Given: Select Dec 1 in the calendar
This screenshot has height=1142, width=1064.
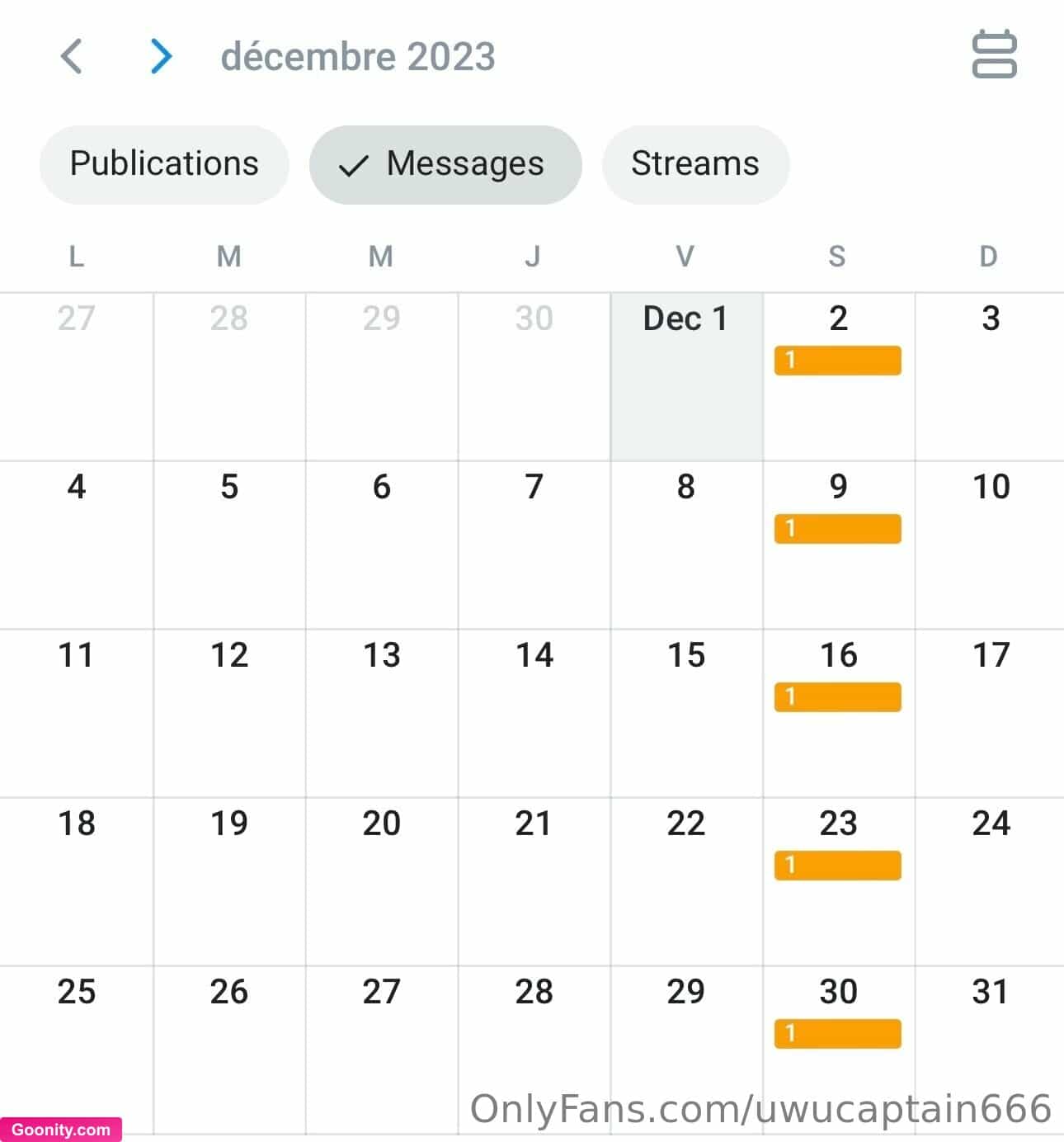Looking at the screenshot, I should coord(686,376).
